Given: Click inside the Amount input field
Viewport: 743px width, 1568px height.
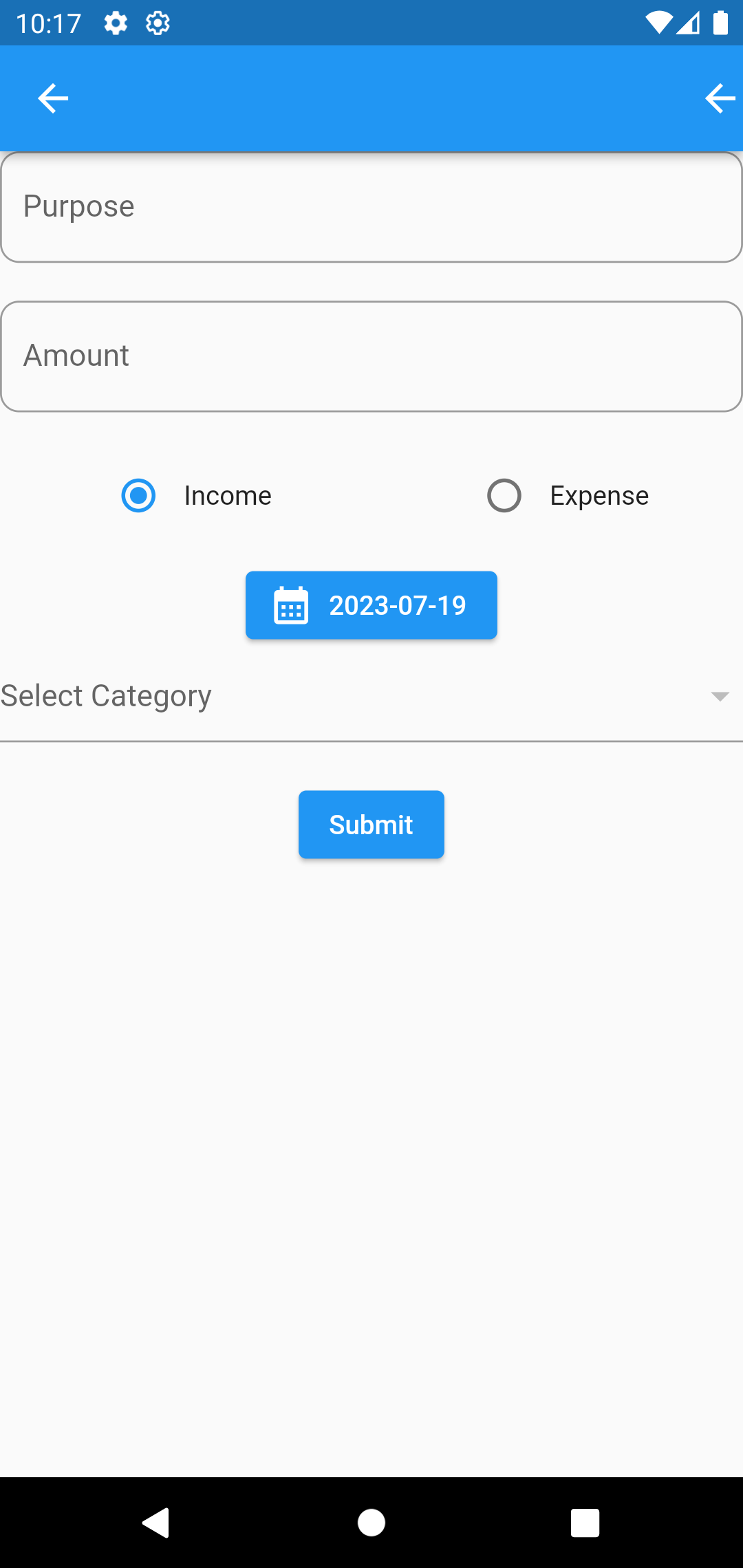Looking at the screenshot, I should [x=371, y=356].
